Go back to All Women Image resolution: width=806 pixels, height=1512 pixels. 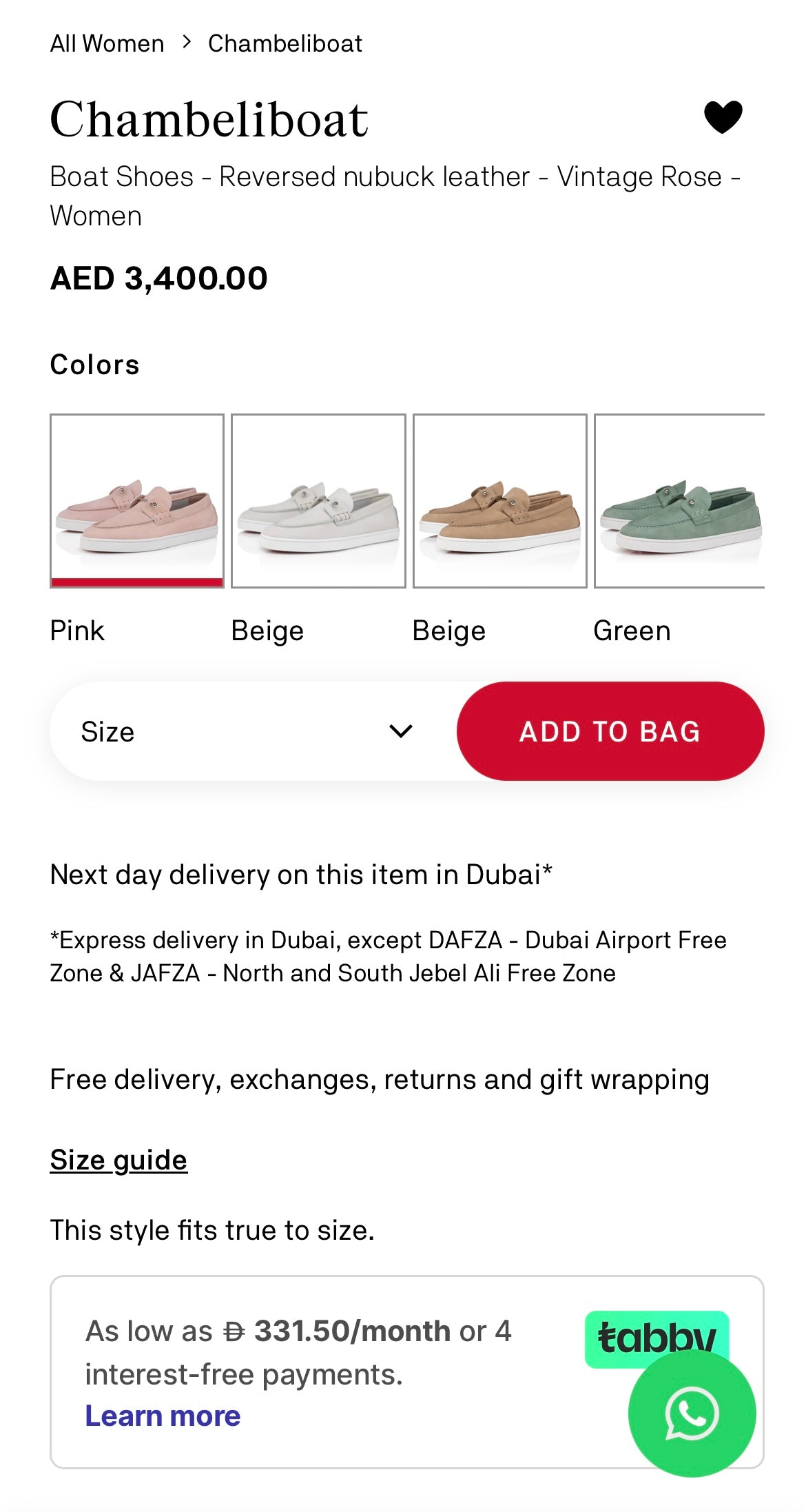107,43
